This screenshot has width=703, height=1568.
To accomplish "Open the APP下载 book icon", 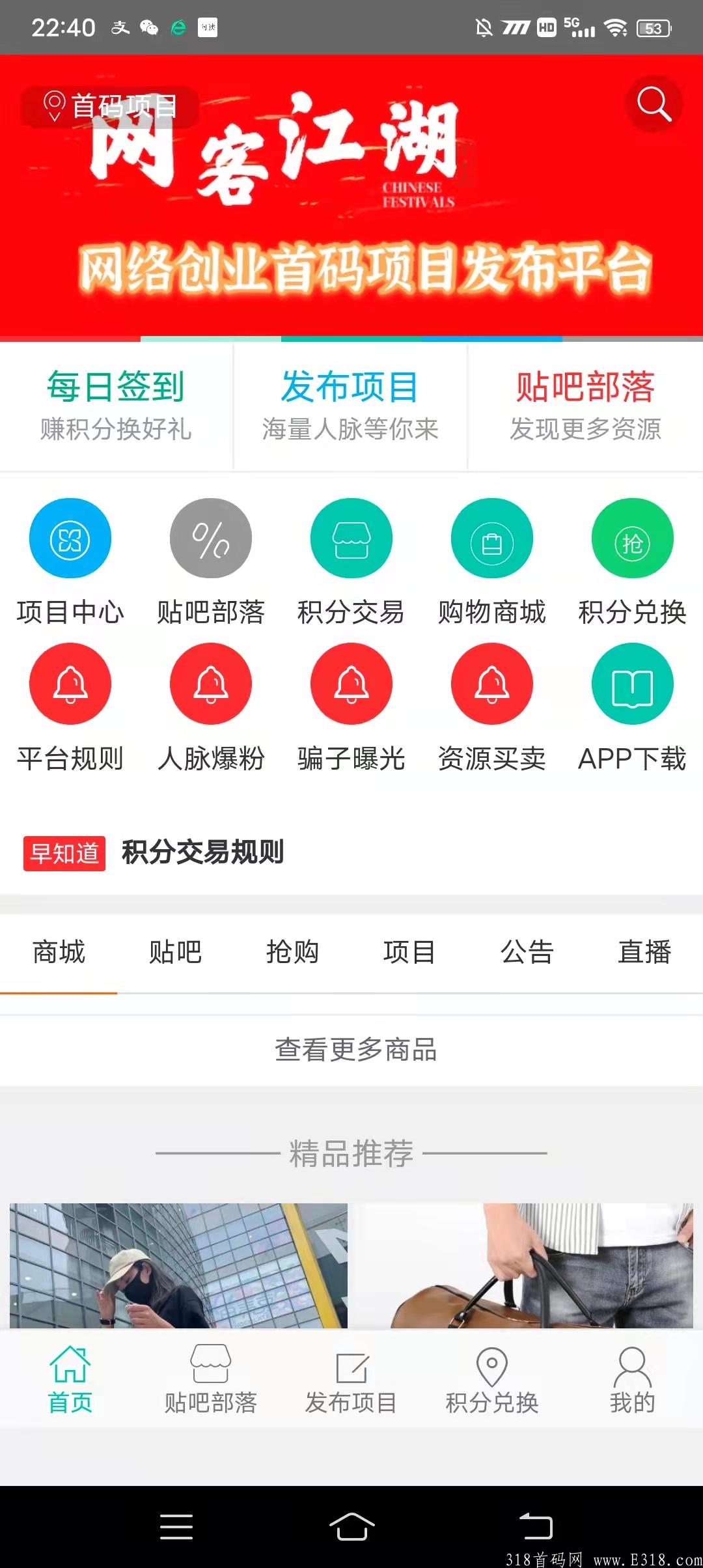I will [x=632, y=684].
